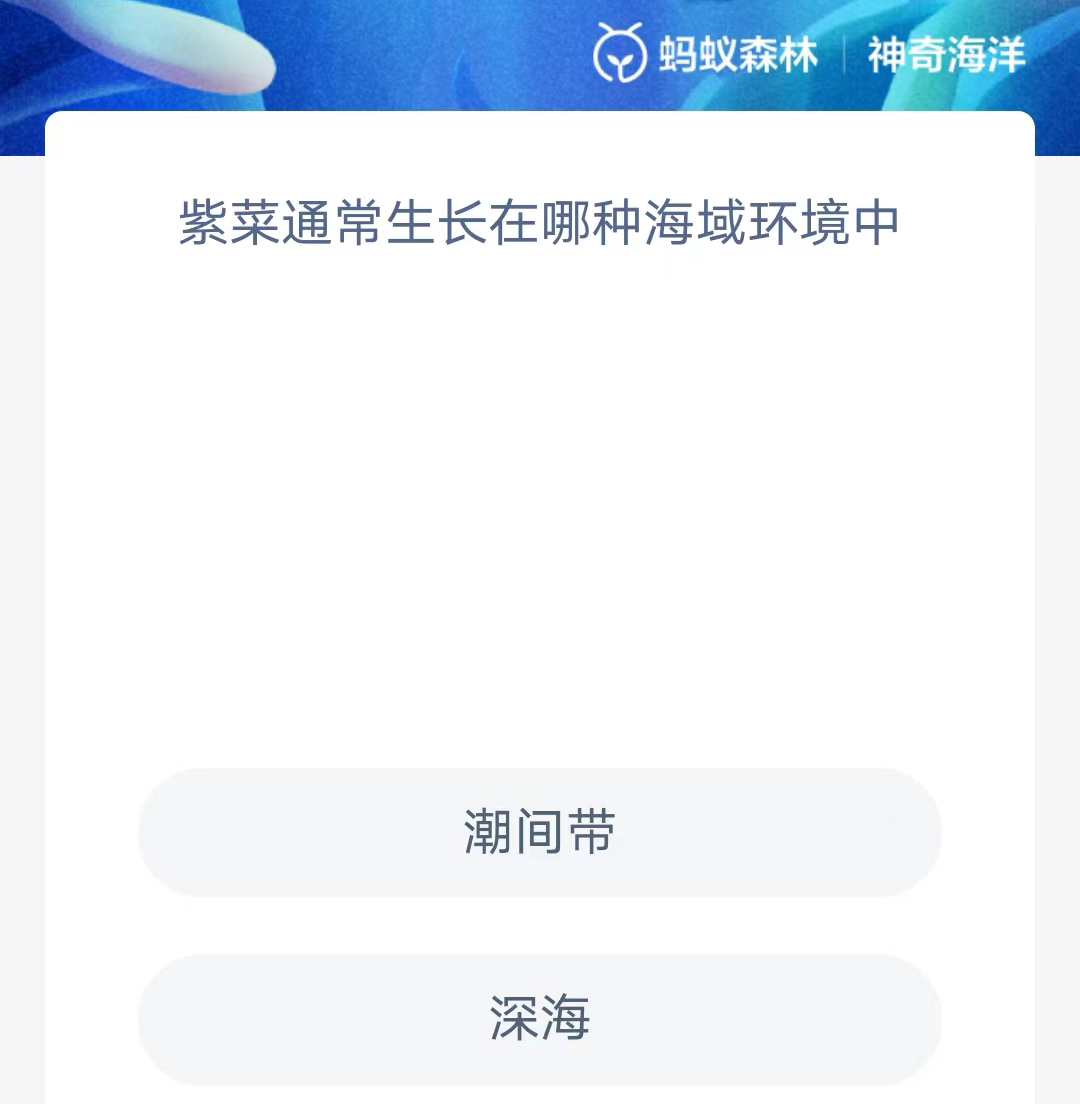Choose 深海 as the habitat answer
1080x1104 pixels.
[540, 1019]
